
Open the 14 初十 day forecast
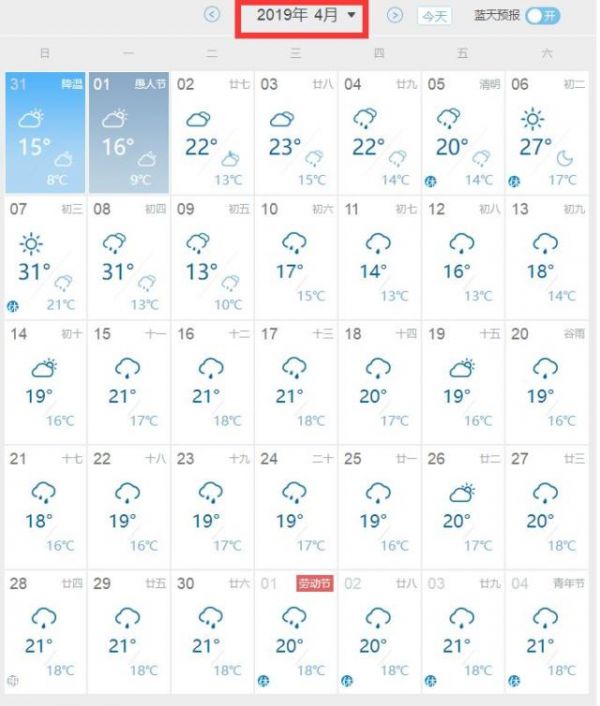pos(45,381)
